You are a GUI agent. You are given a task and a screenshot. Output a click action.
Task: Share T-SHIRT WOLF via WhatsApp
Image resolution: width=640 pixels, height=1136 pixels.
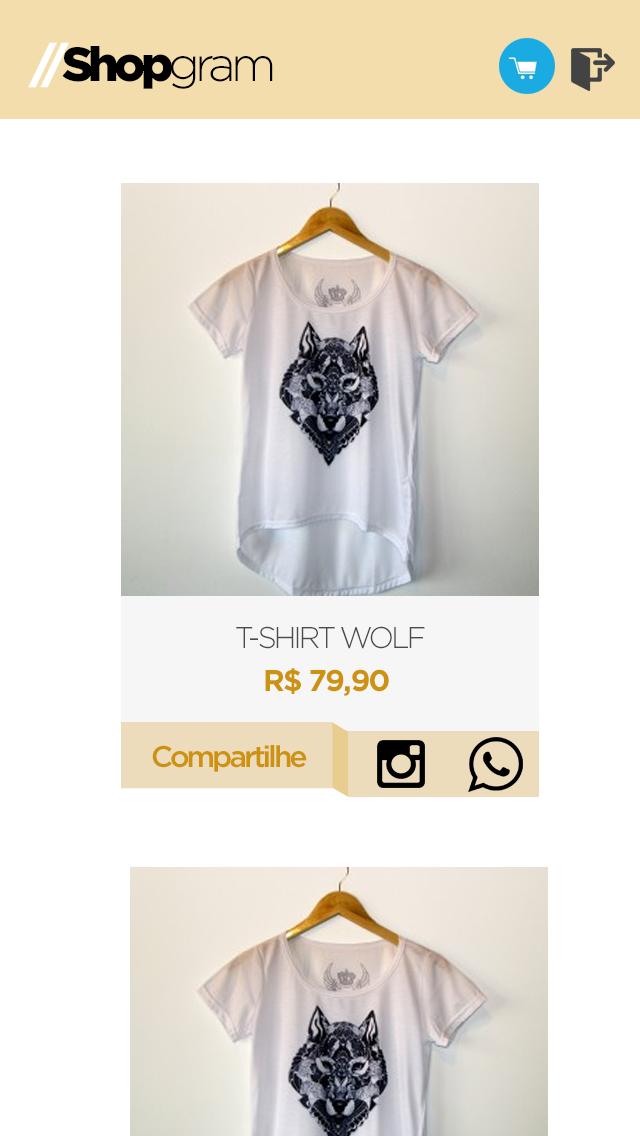pos(495,764)
